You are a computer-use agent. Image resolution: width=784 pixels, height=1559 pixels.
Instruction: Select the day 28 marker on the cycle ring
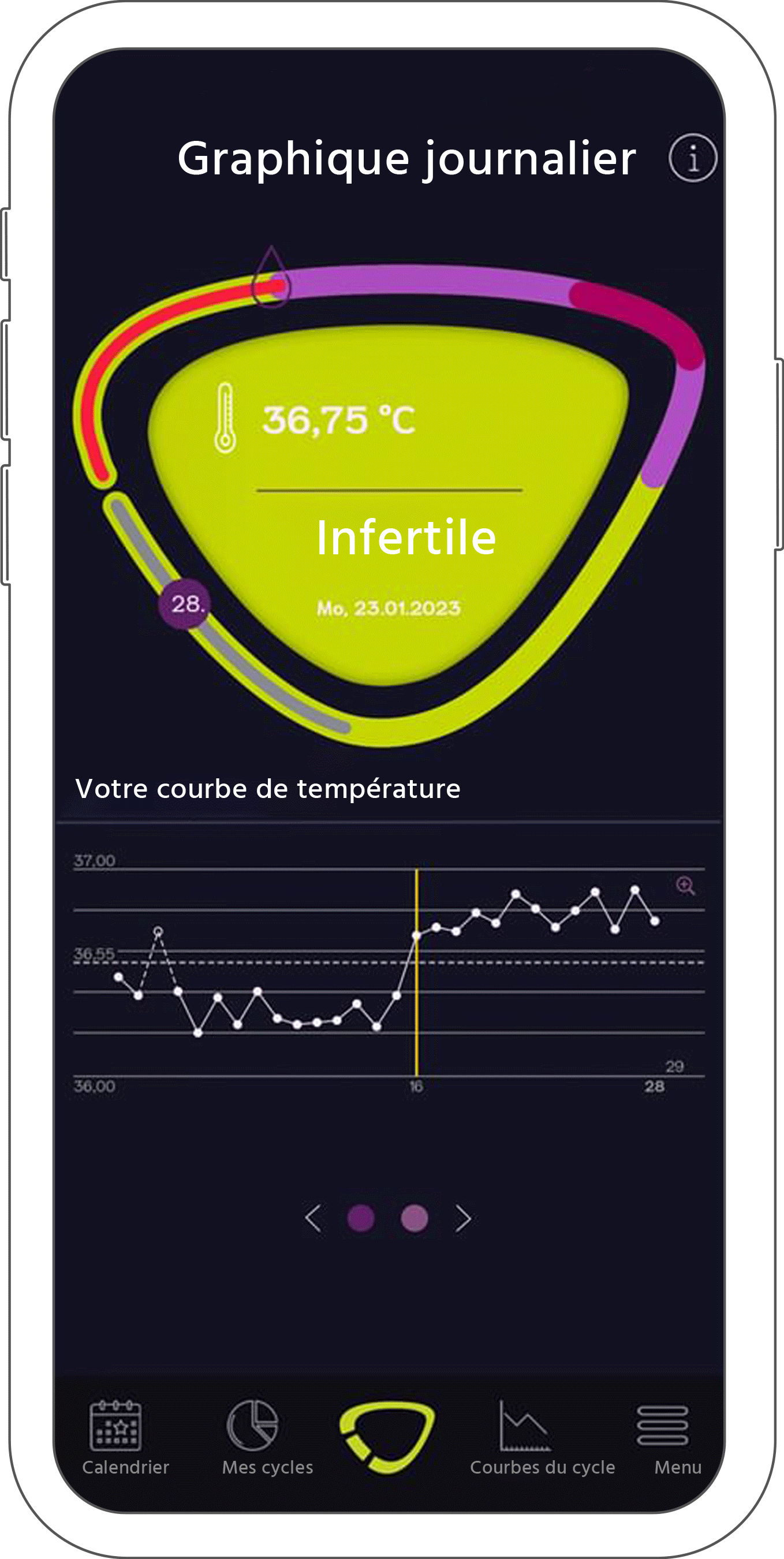[185, 603]
